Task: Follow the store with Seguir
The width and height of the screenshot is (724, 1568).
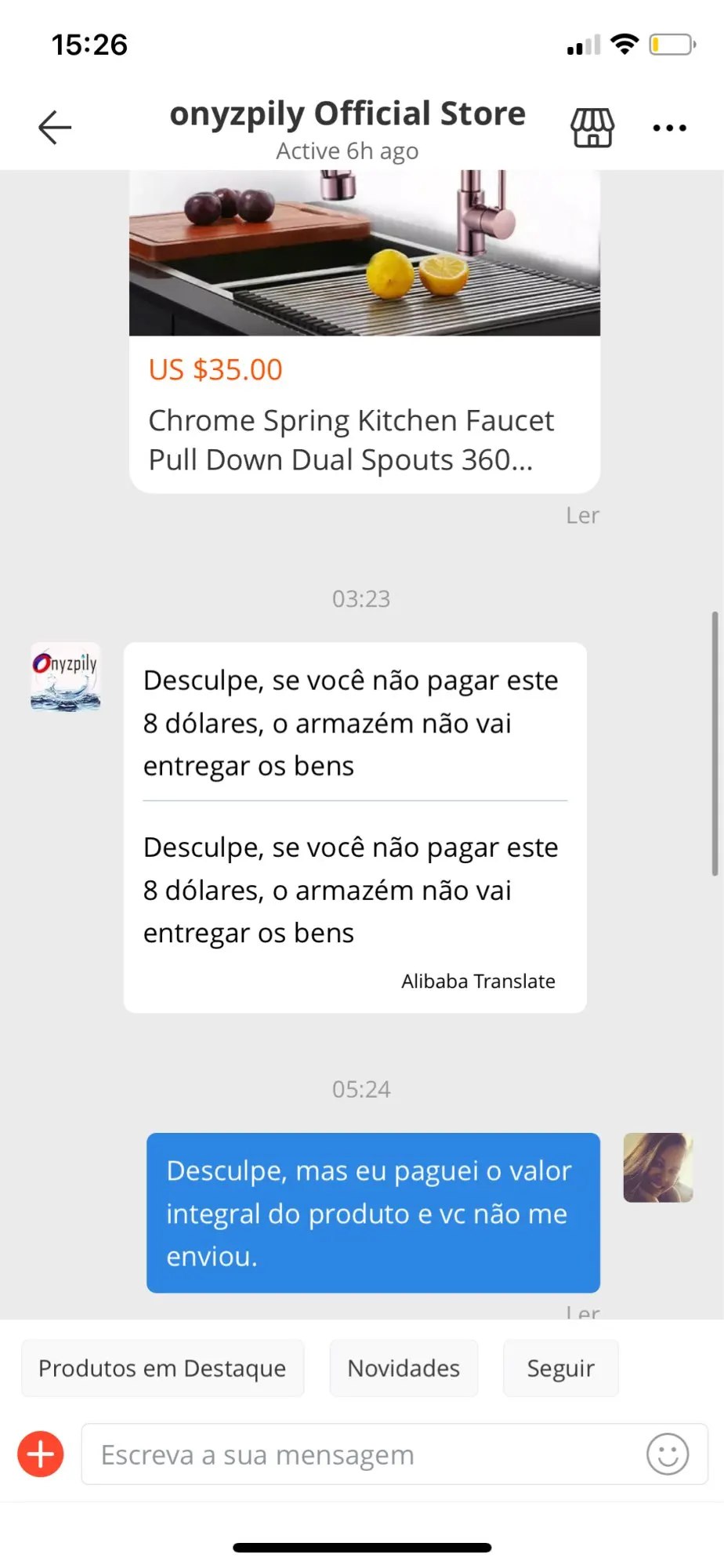Action: pos(560,1368)
